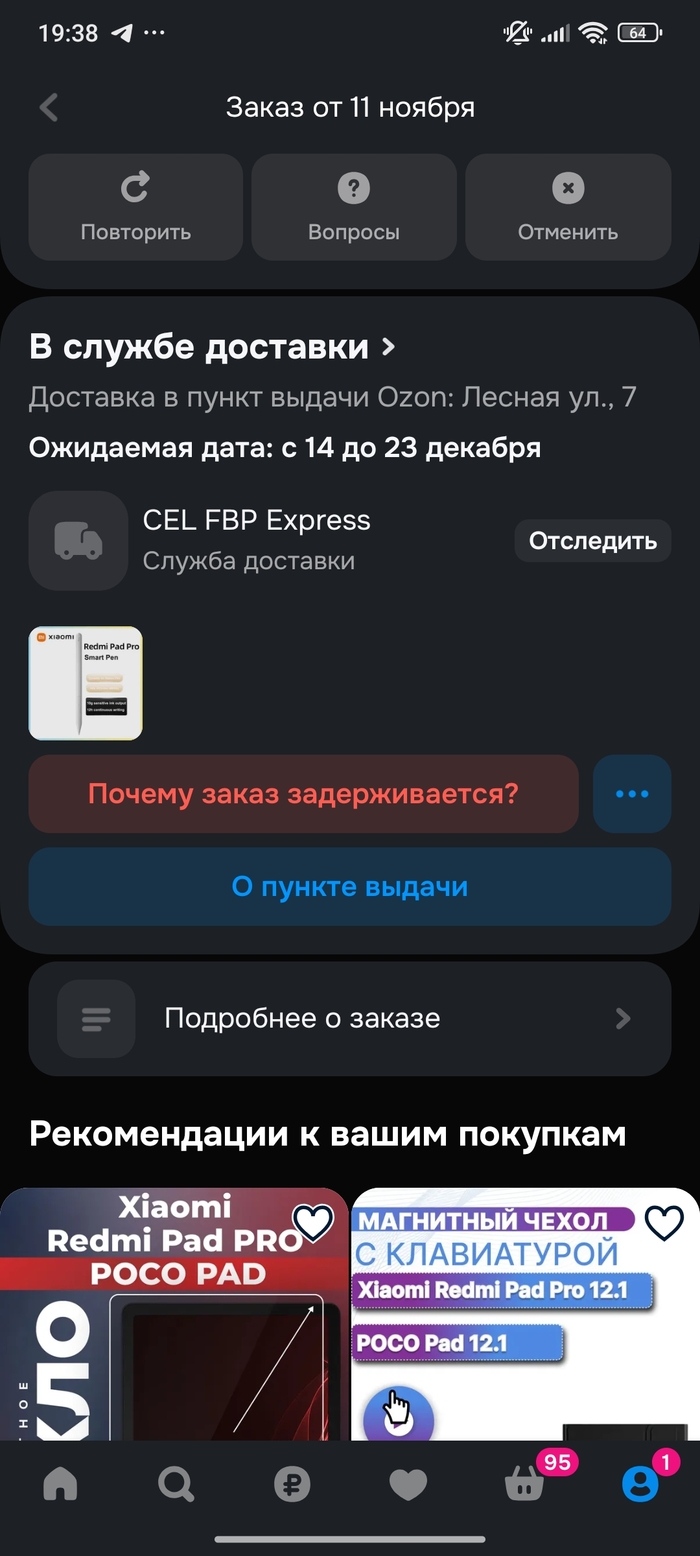Go to the home tab
This screenshot has width=700, height=1556.
pos(60,1484)
